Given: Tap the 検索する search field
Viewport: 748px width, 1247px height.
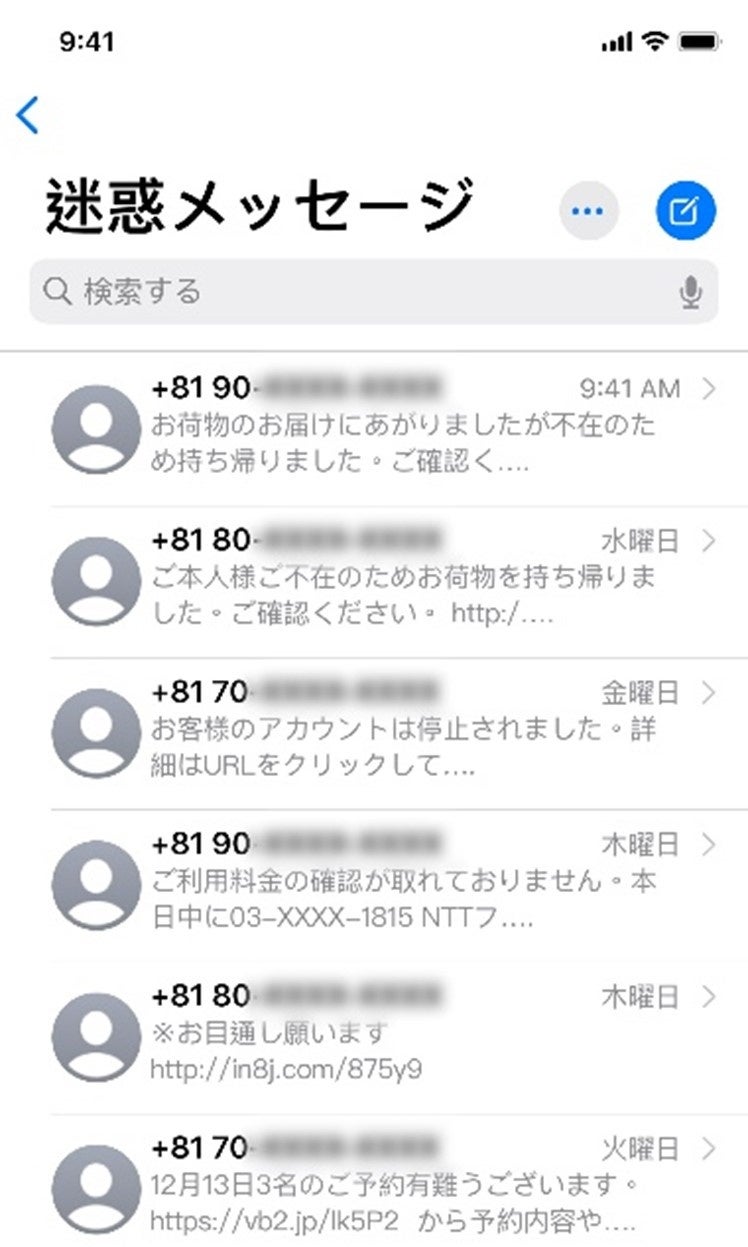Looking at the screenshot, I should [360, 292].
